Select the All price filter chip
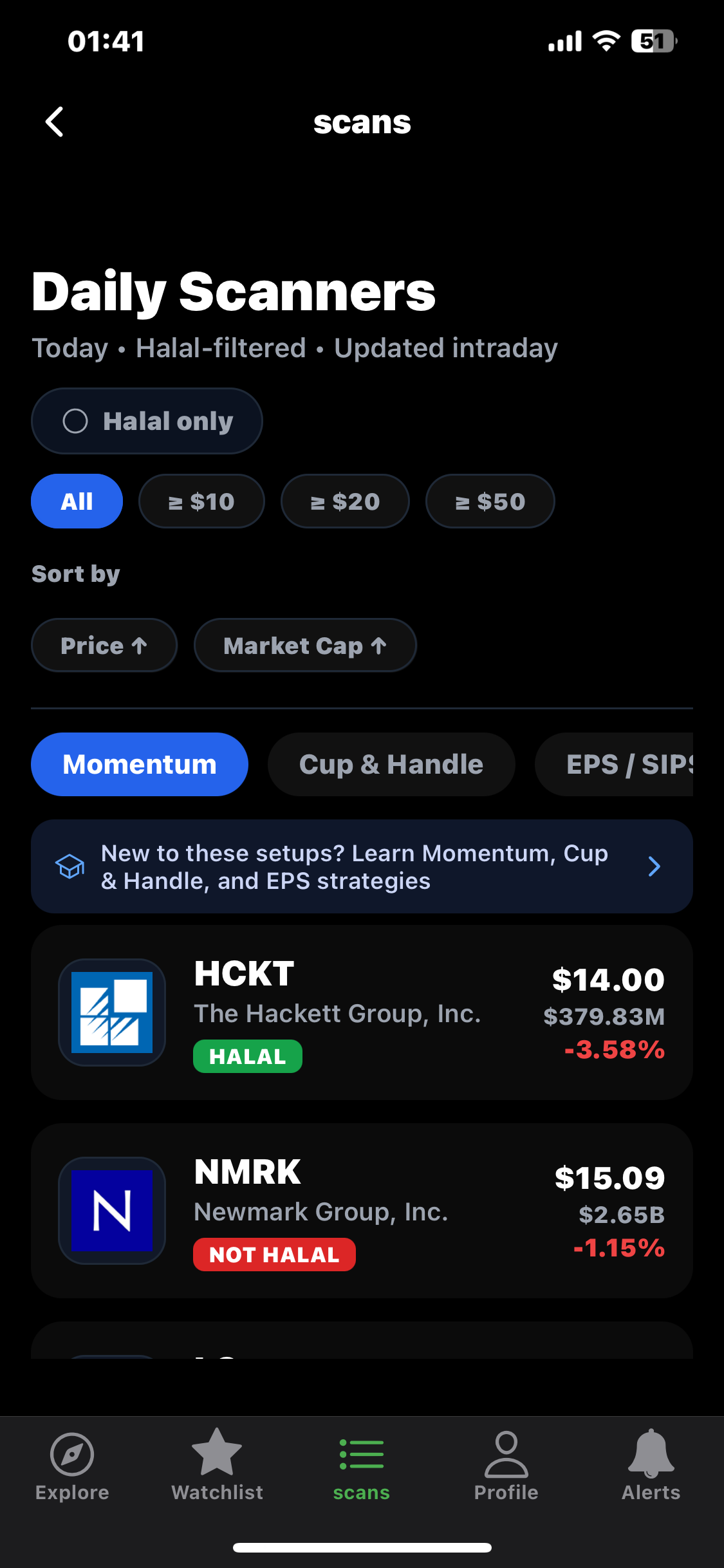 77,501
